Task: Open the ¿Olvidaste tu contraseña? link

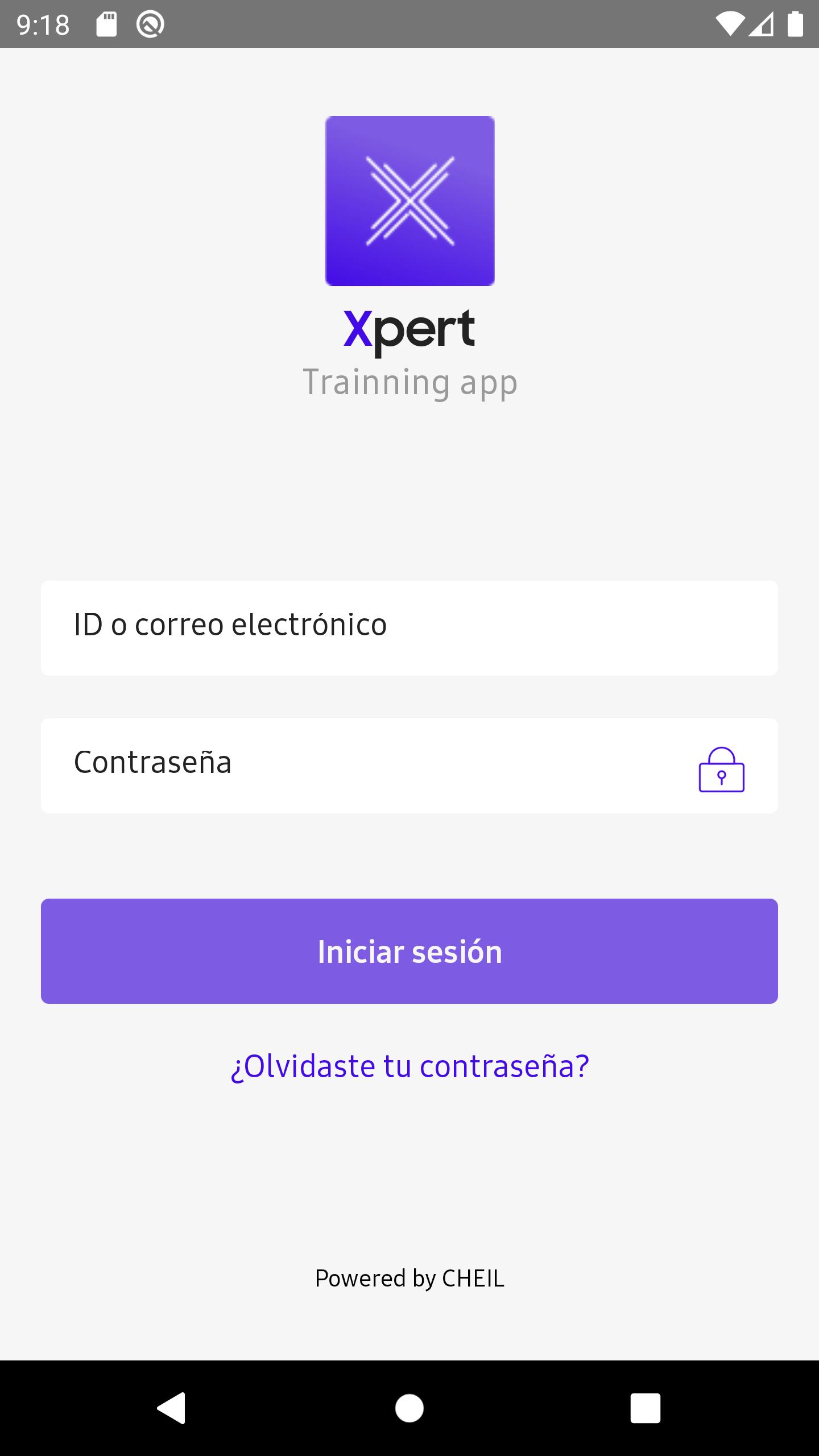Action: point(409,1066)
